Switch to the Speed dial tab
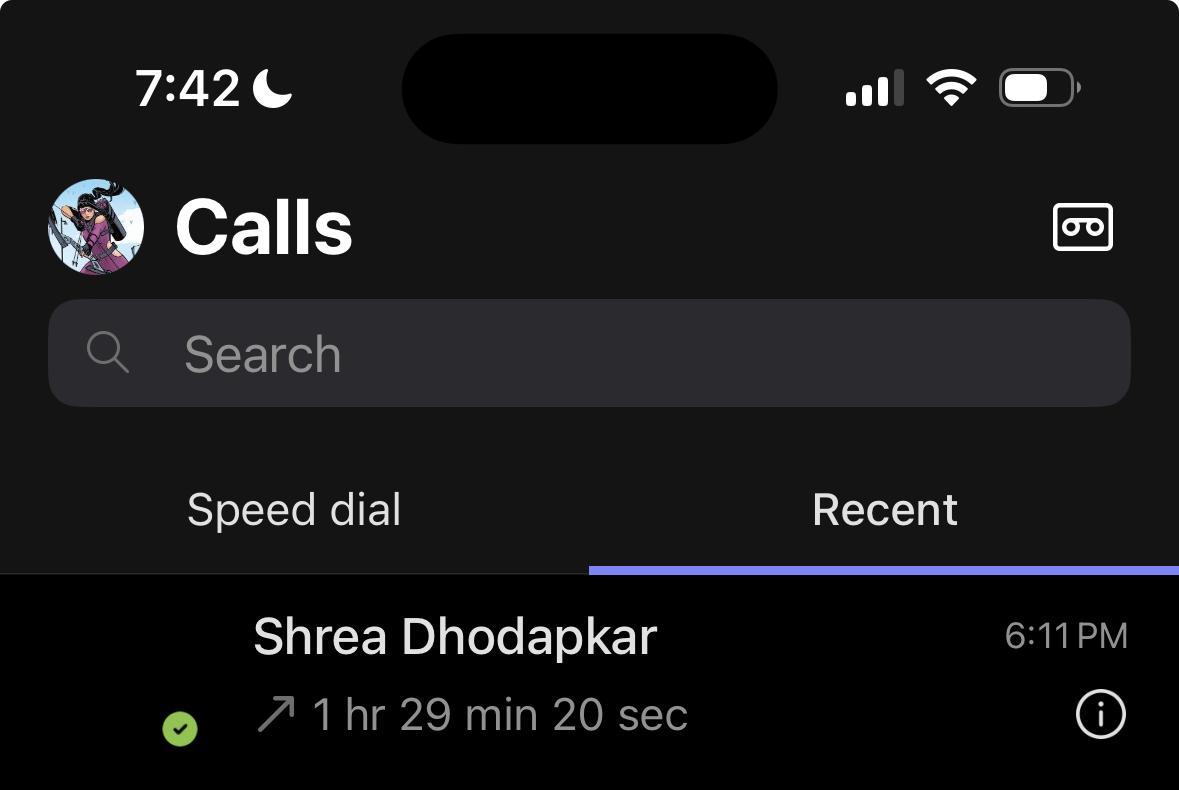Screen dimensions: 1179x790 point(294,510)
